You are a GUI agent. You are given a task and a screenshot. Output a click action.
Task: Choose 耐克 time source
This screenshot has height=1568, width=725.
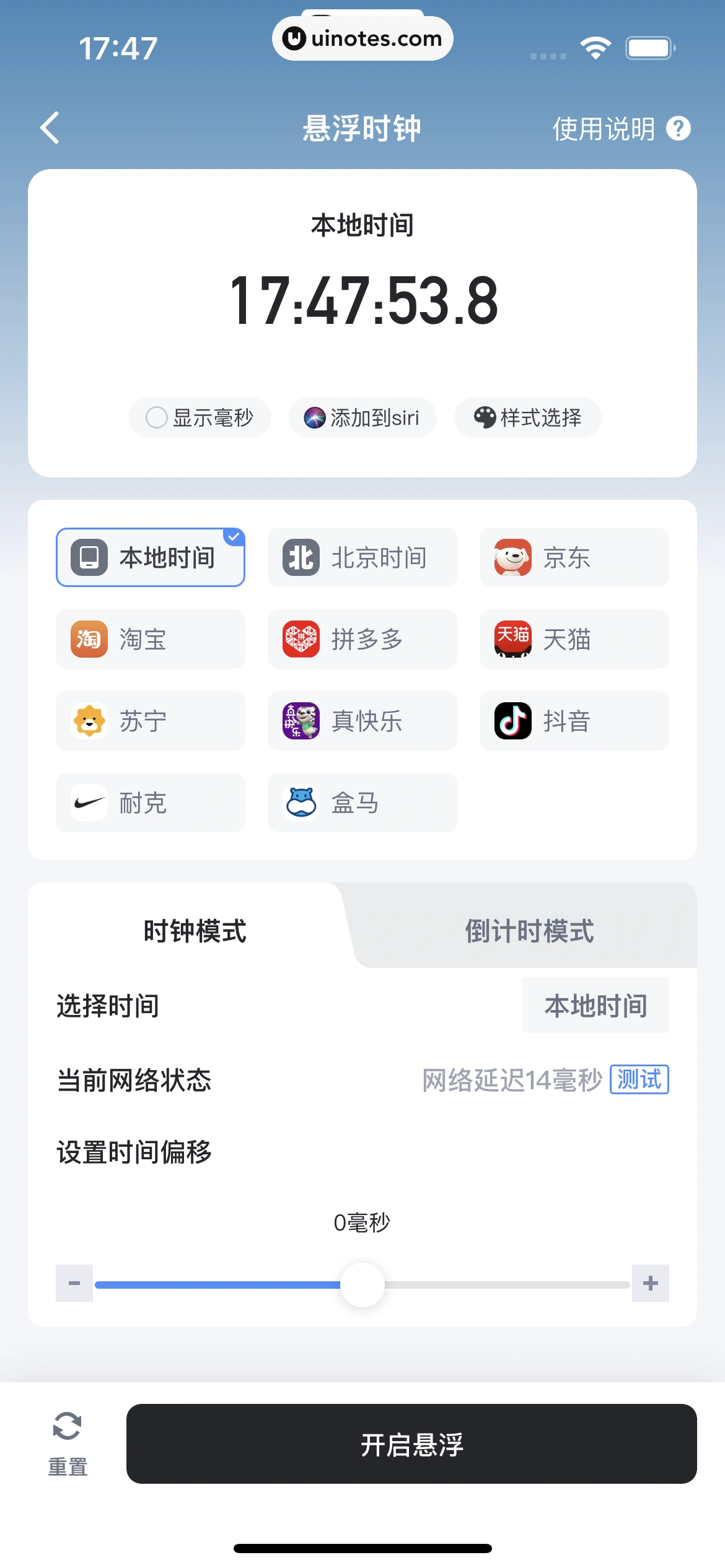[x=151, y=803]
